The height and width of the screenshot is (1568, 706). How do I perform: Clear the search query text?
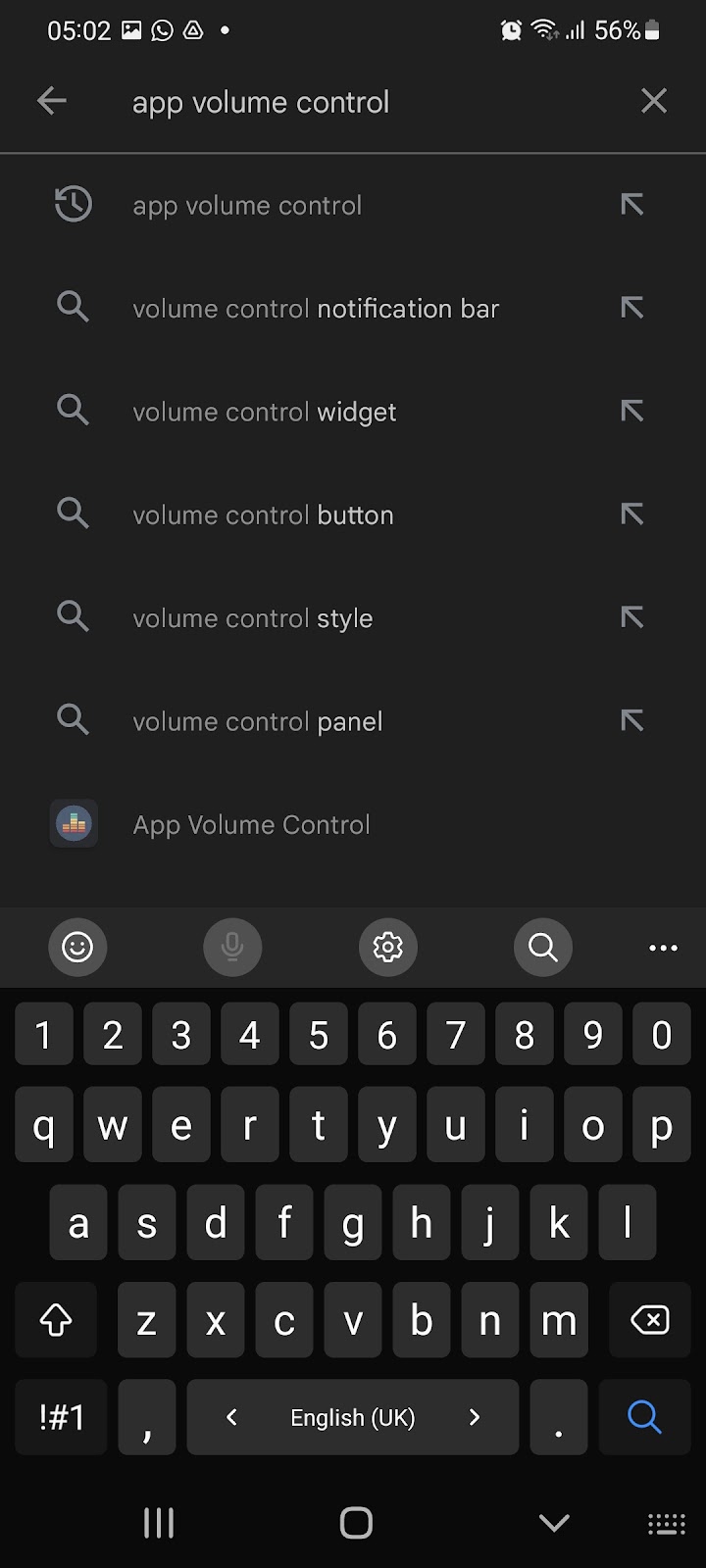(653, 101)
